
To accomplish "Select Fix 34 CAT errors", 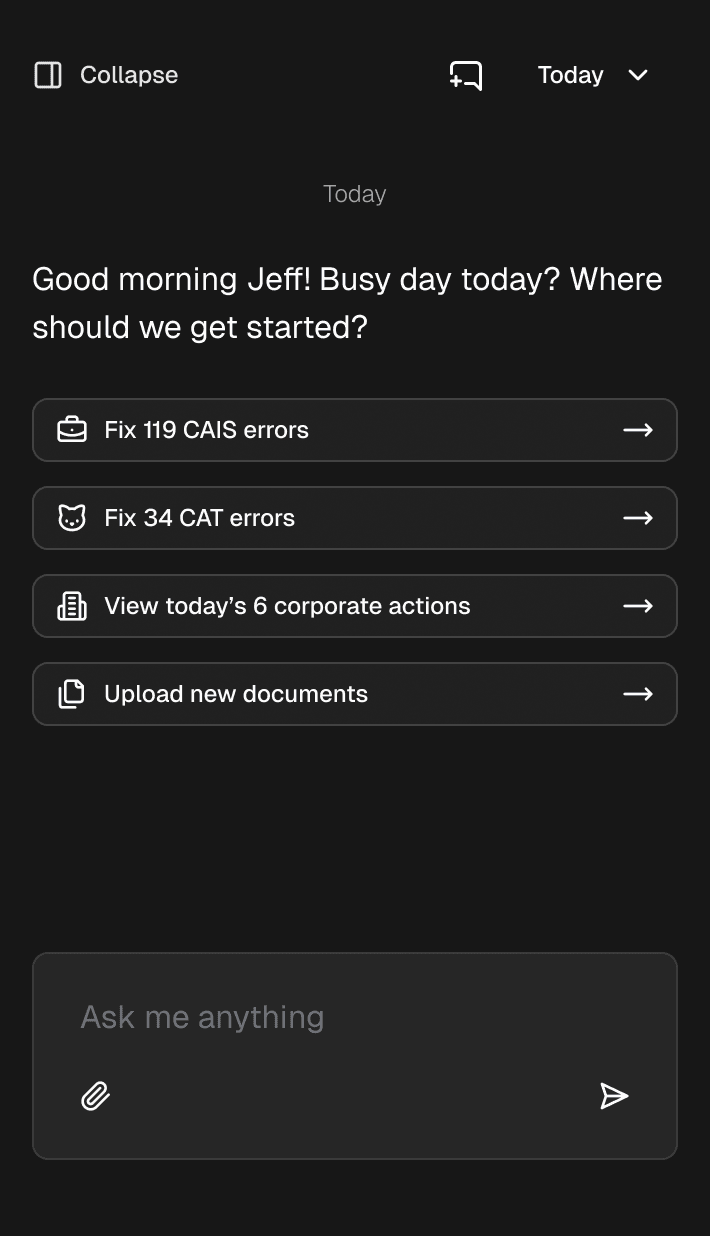I will coord(355,518).
